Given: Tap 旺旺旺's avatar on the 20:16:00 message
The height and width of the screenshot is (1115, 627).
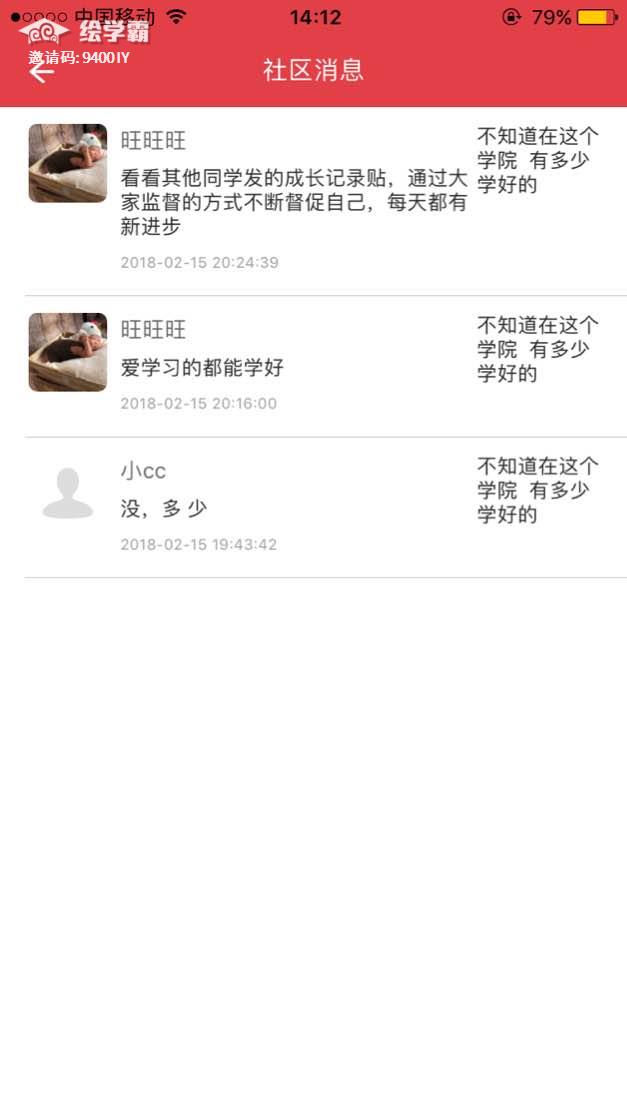Looking at the screenshot, I should tap(67, 352).
